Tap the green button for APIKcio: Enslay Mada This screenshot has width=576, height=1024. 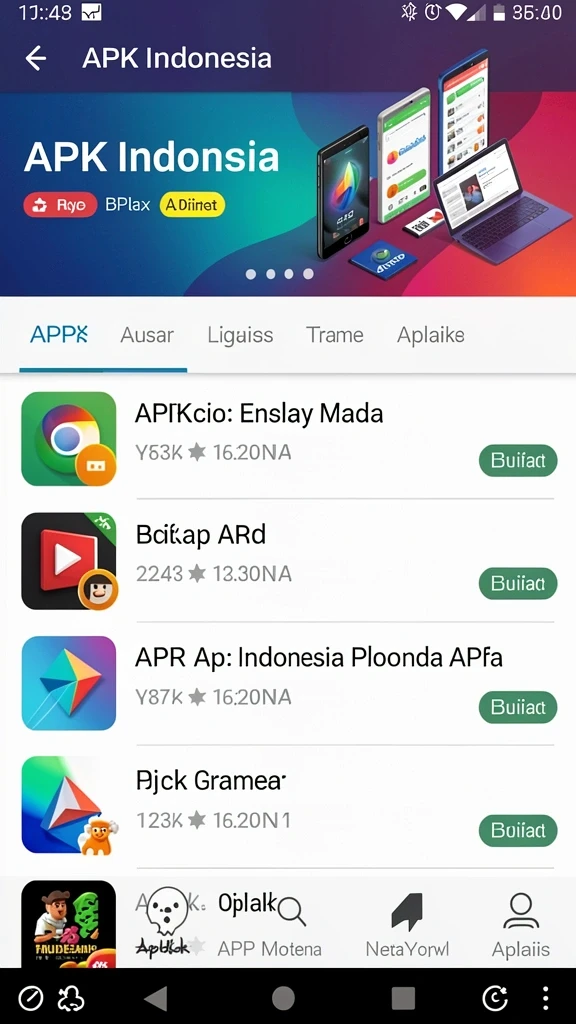coord(518,461)
